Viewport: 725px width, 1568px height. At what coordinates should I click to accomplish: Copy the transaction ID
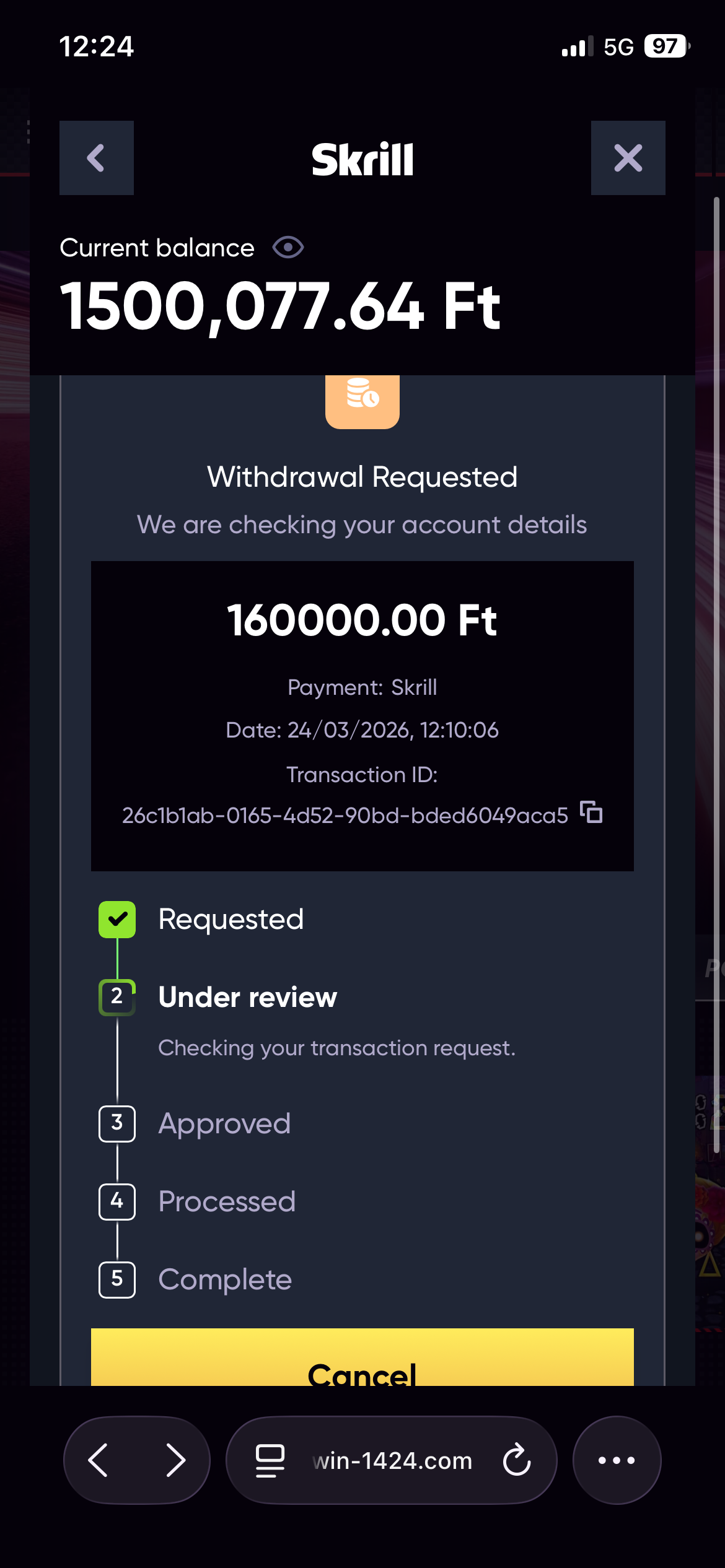591,812
